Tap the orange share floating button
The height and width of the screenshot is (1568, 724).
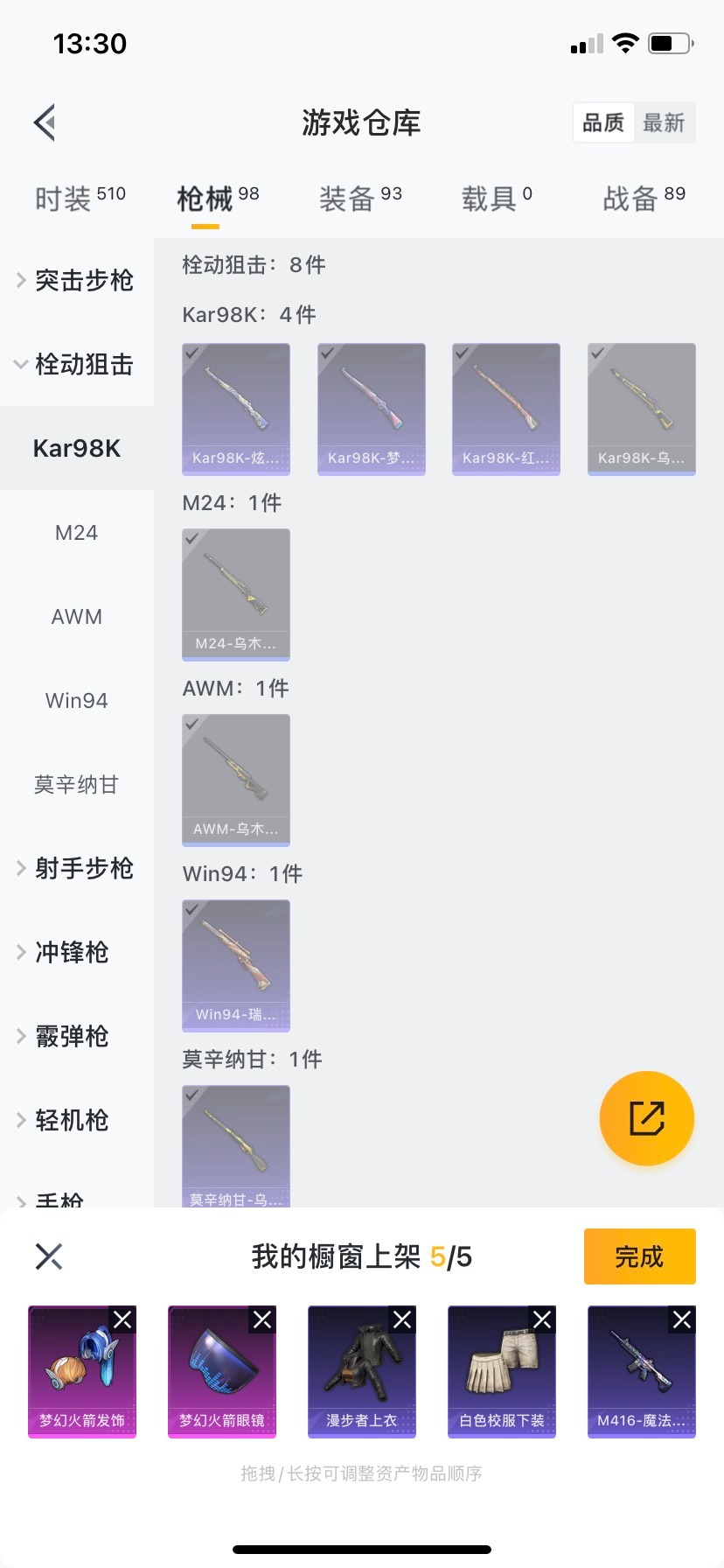point(647,1118)
